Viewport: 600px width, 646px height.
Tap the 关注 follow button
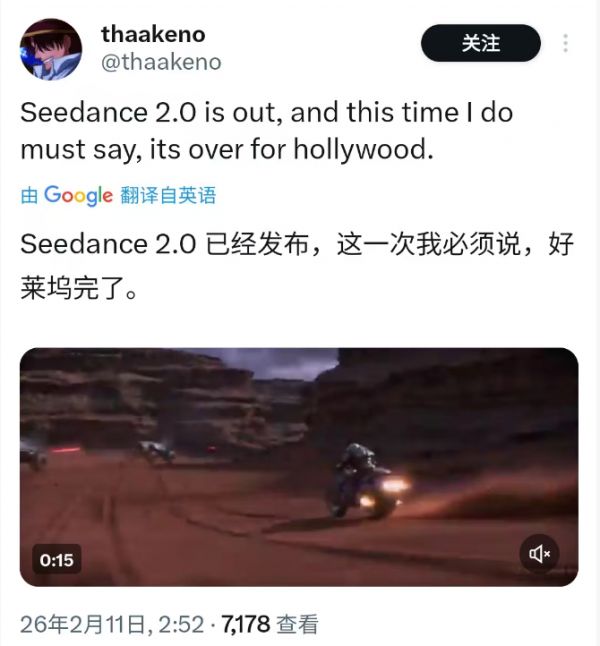coord(480,43)
